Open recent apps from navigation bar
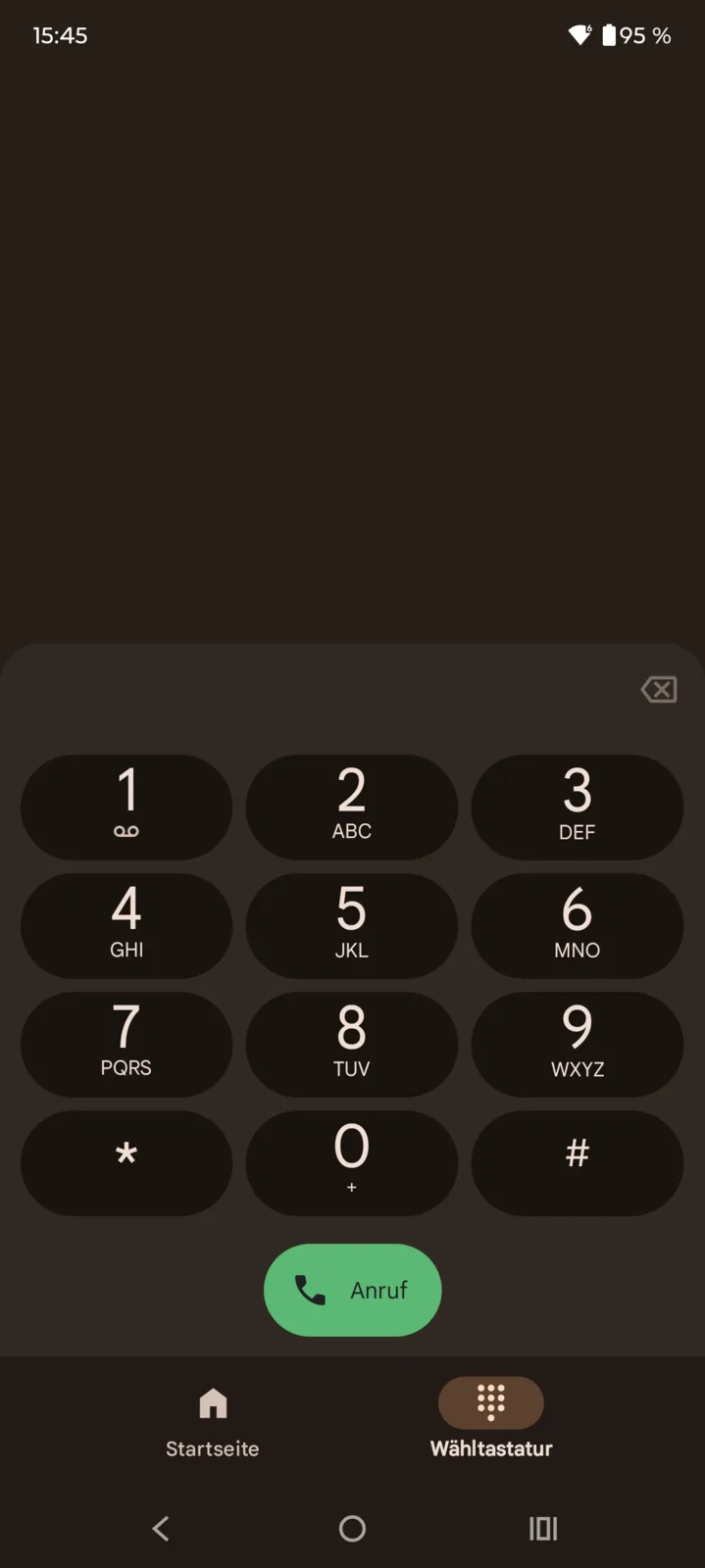 point(543,1528)
